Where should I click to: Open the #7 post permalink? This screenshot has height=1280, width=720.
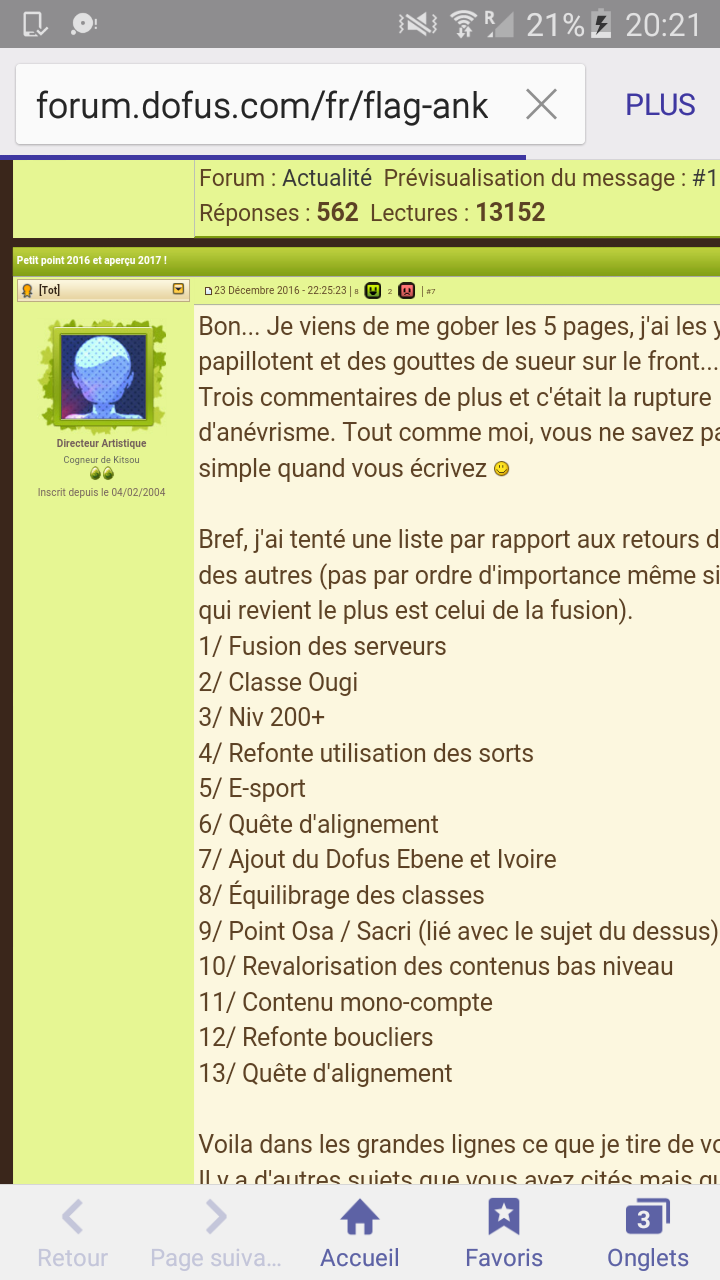(x=431, y=292)
